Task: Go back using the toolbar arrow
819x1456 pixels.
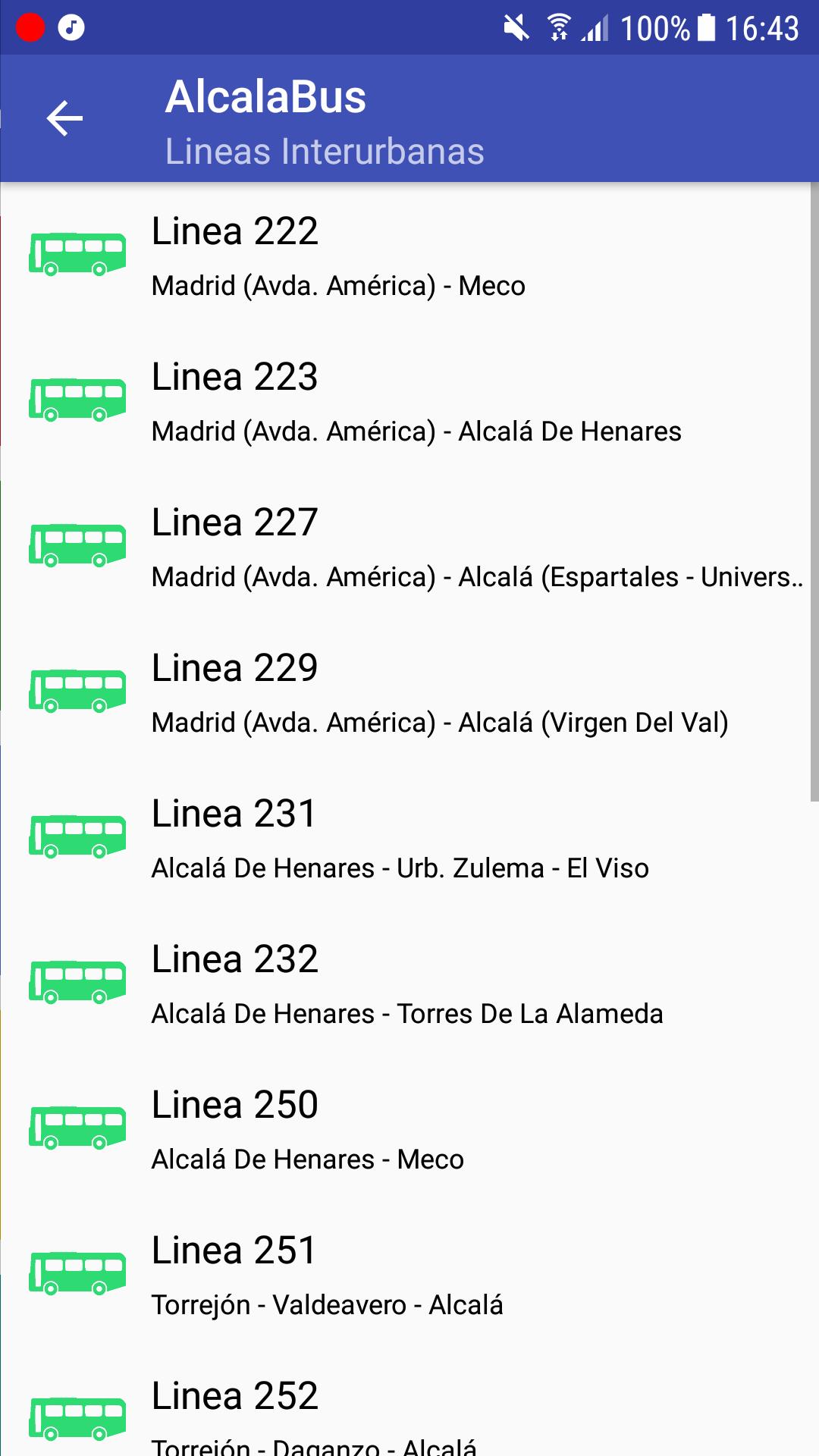Action: 64,119
